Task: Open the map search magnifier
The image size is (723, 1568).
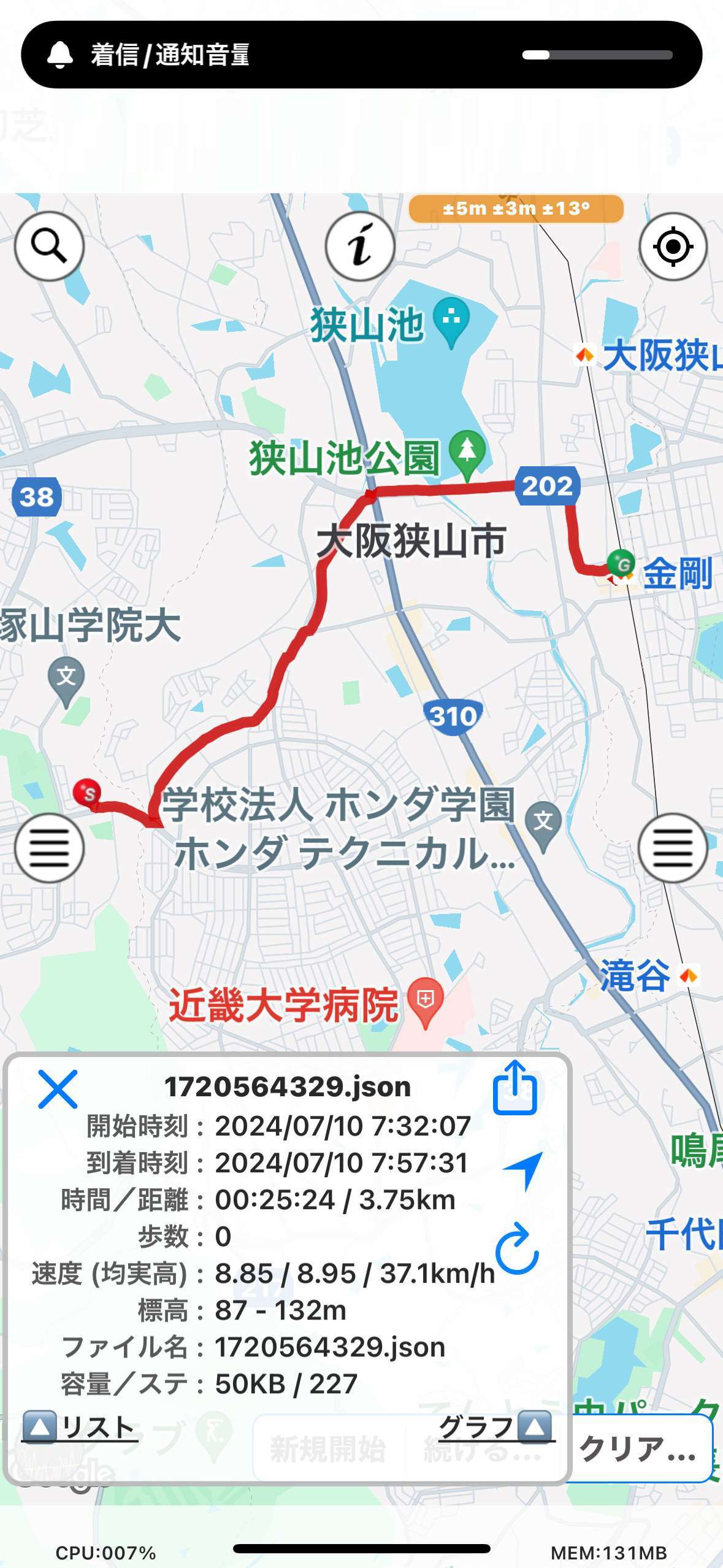Action: tap(49, 247)
